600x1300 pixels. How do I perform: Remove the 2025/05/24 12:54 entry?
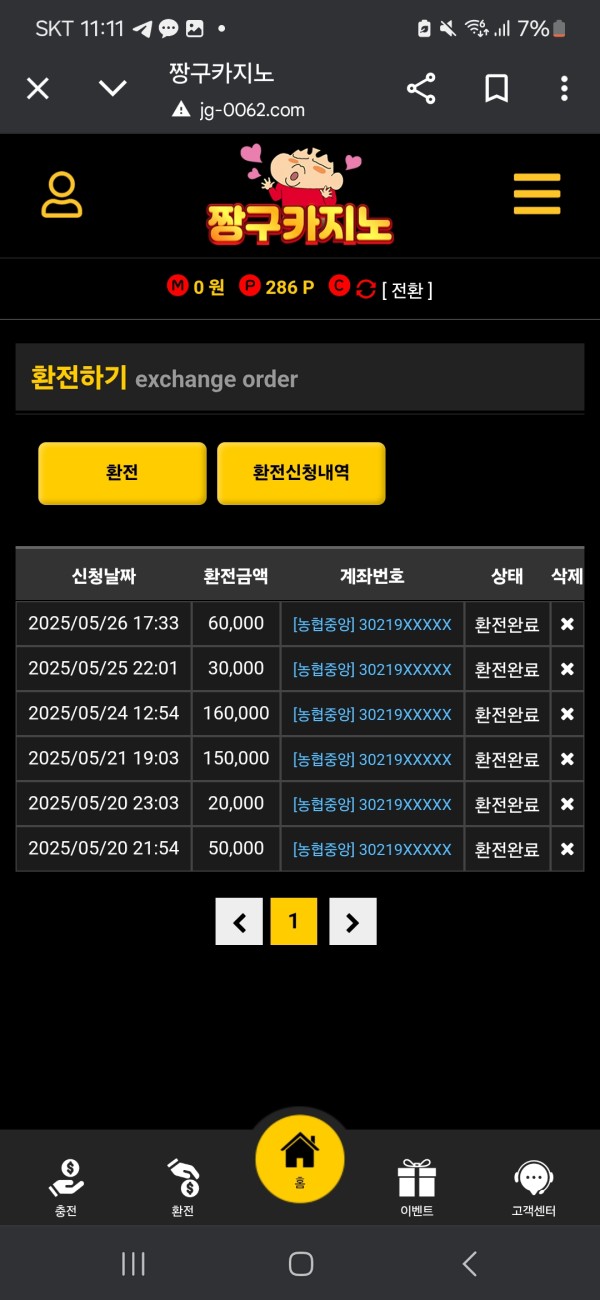tap(567, 714)
